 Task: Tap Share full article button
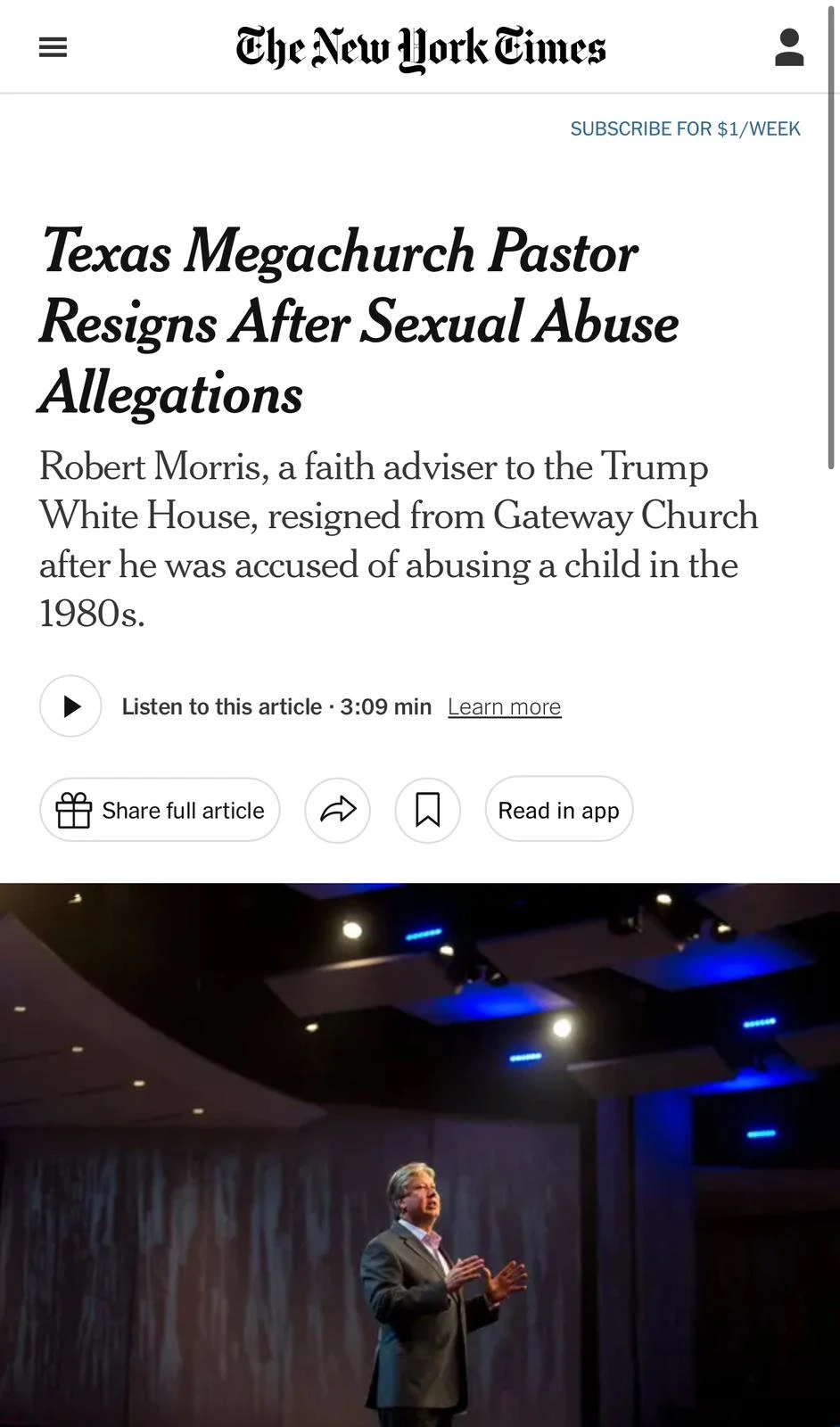[x=160, y=810]
